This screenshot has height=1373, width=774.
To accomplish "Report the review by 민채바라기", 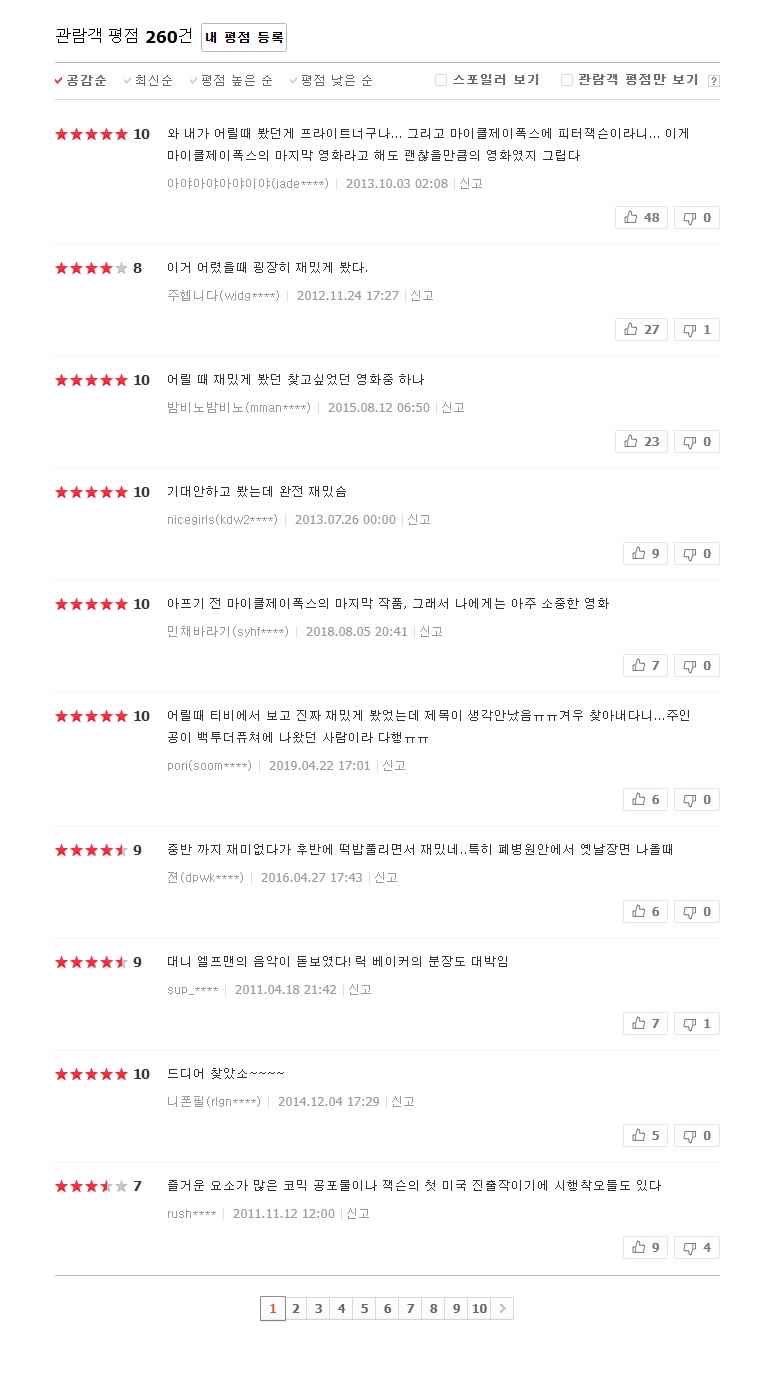I will 431,631.
